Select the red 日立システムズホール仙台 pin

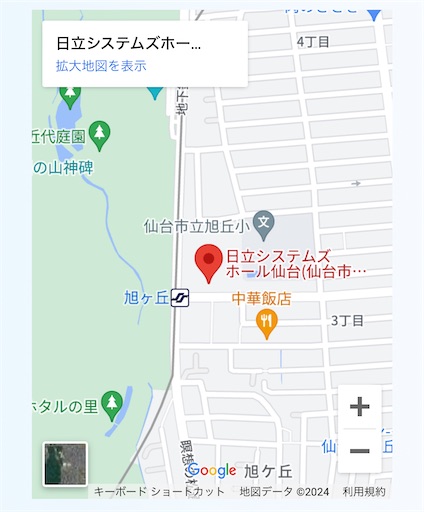click(209, 264)
